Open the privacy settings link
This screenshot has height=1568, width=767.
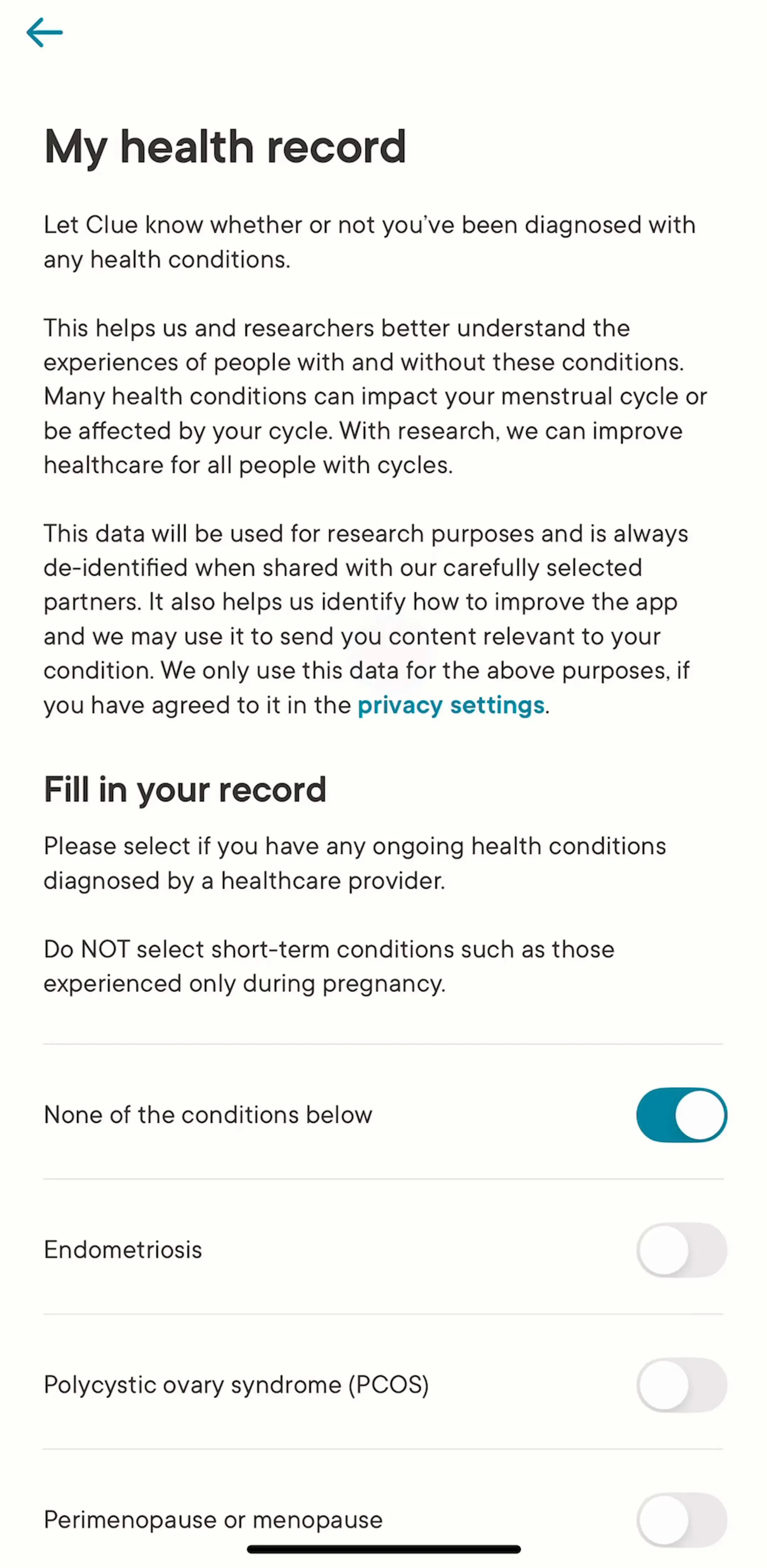[x=451, y=705]
